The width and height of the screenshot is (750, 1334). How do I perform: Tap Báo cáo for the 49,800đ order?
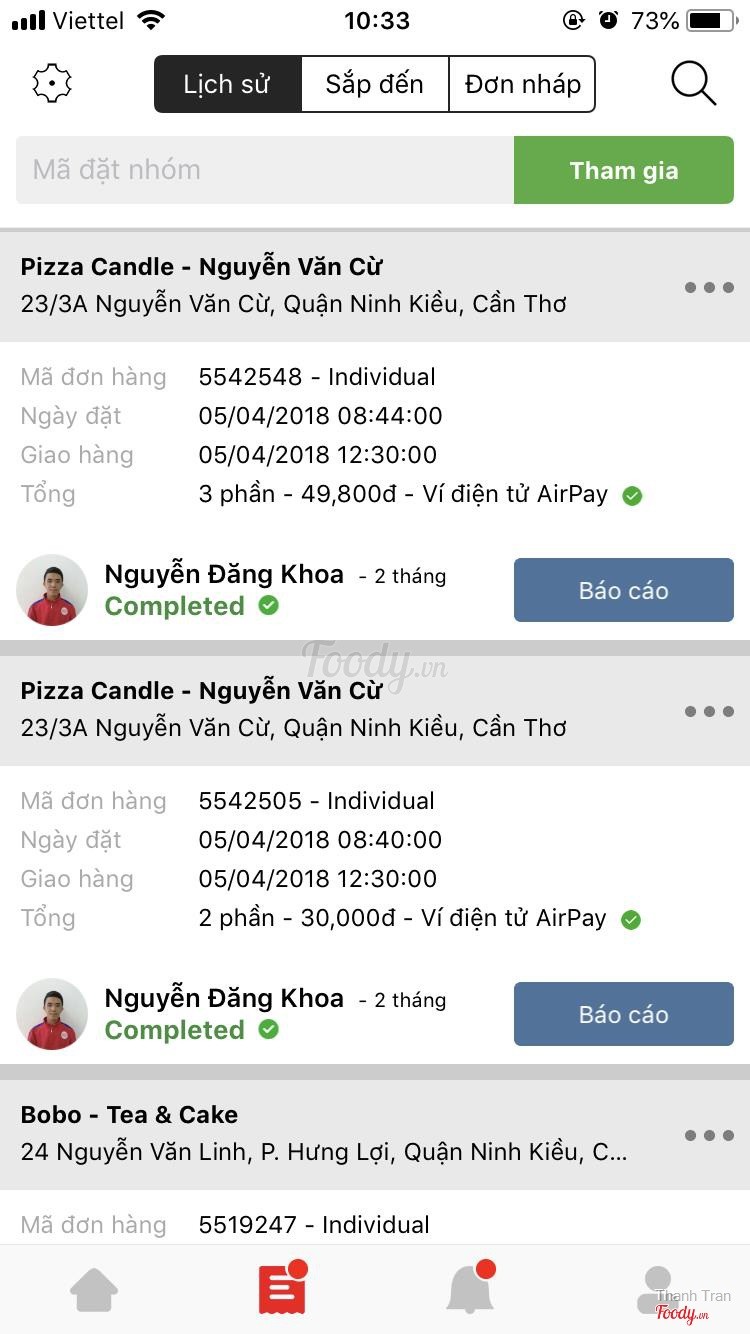coord(623,590)
